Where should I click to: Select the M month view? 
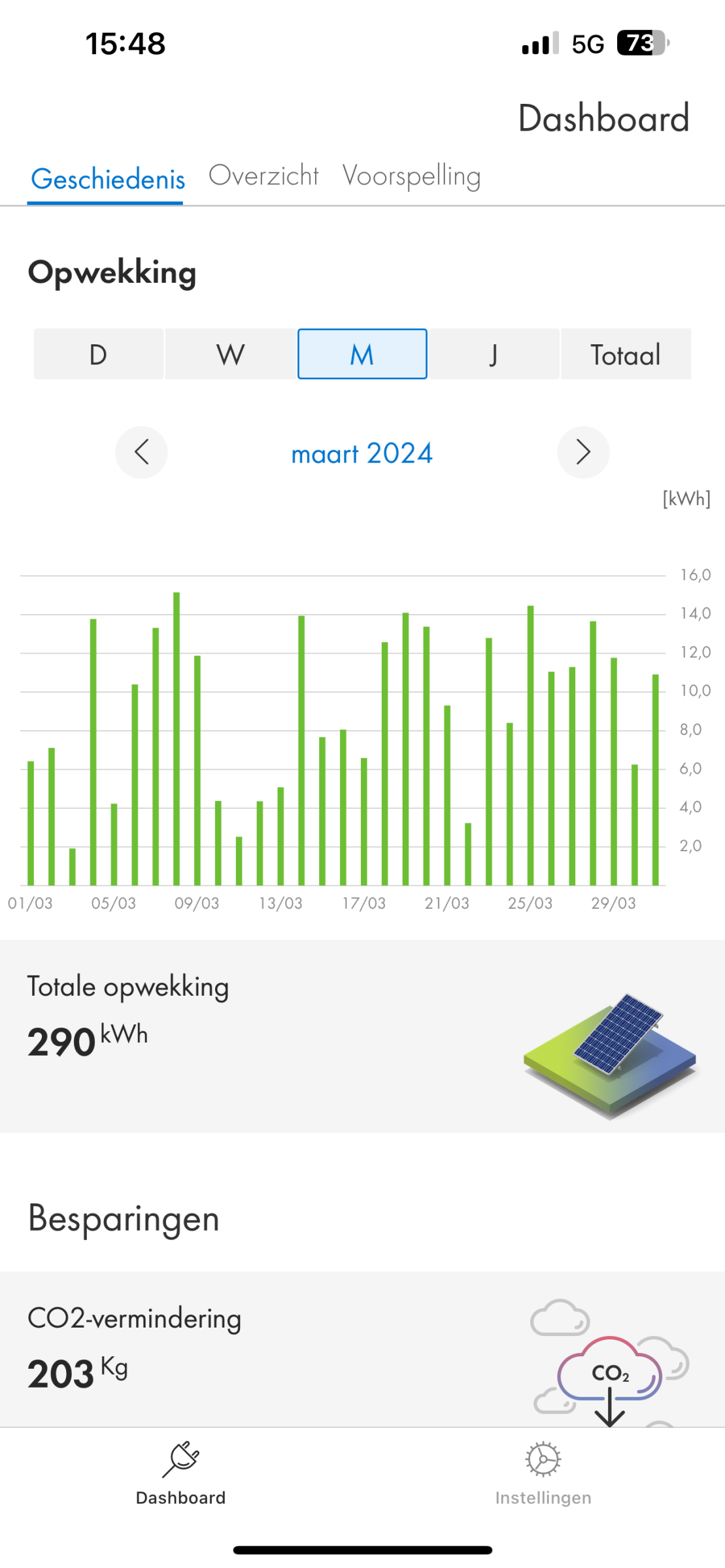pyautogui.click(x=362, y=354)
